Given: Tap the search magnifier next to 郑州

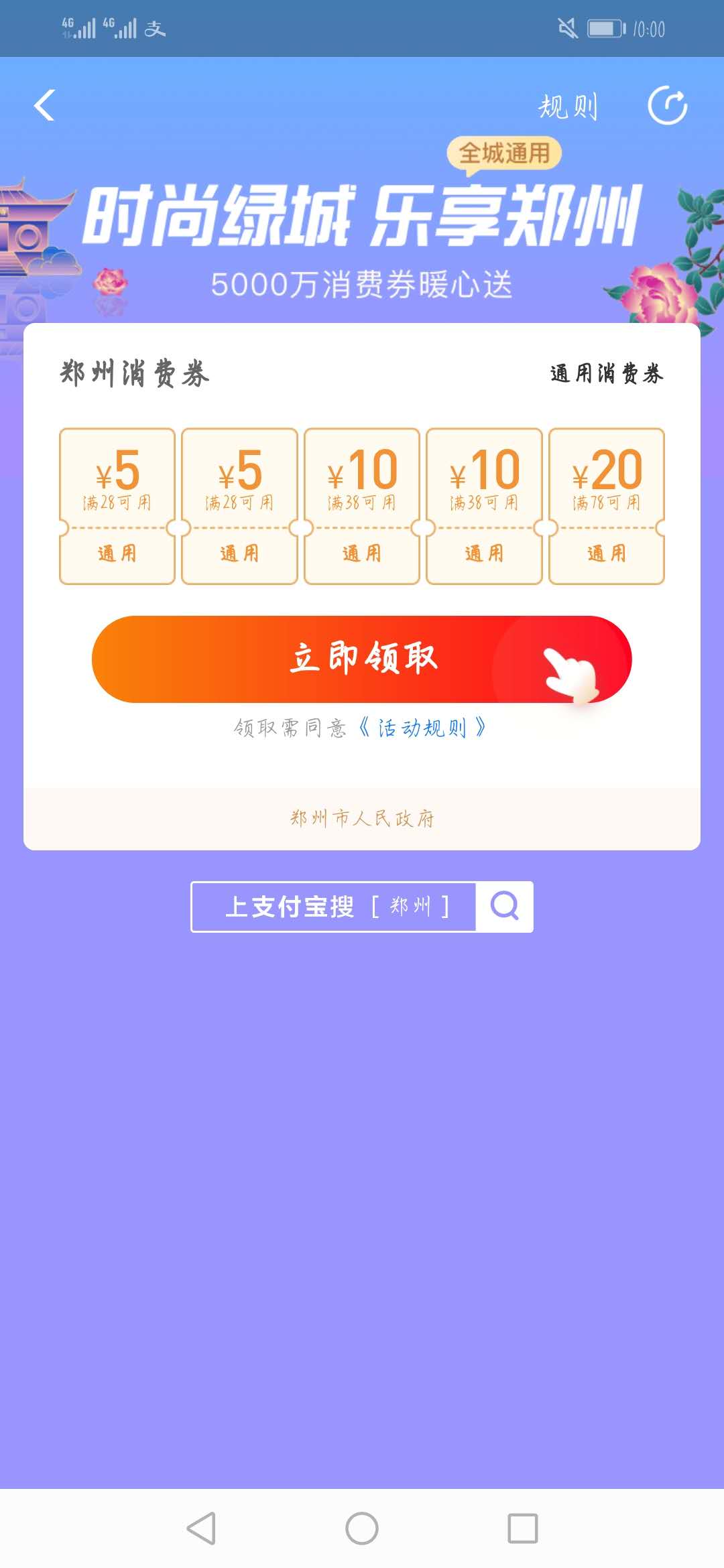Looking at the screenshot, I should click(x=504, y=907).
